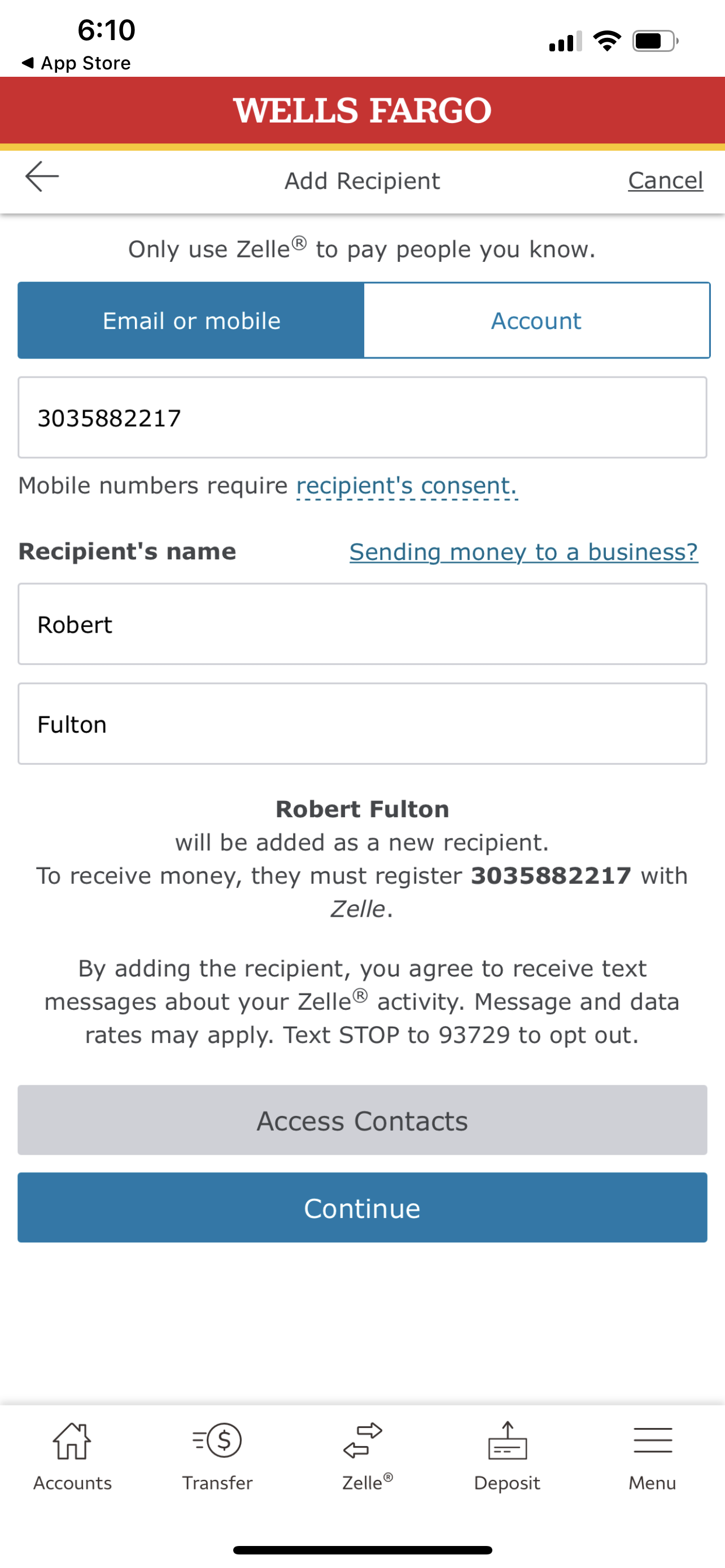Image resolution: width=725 pixels, height=1568 pixels.
Task: Tap the Access Contacts button
Action: click(x=362, y=1120)
